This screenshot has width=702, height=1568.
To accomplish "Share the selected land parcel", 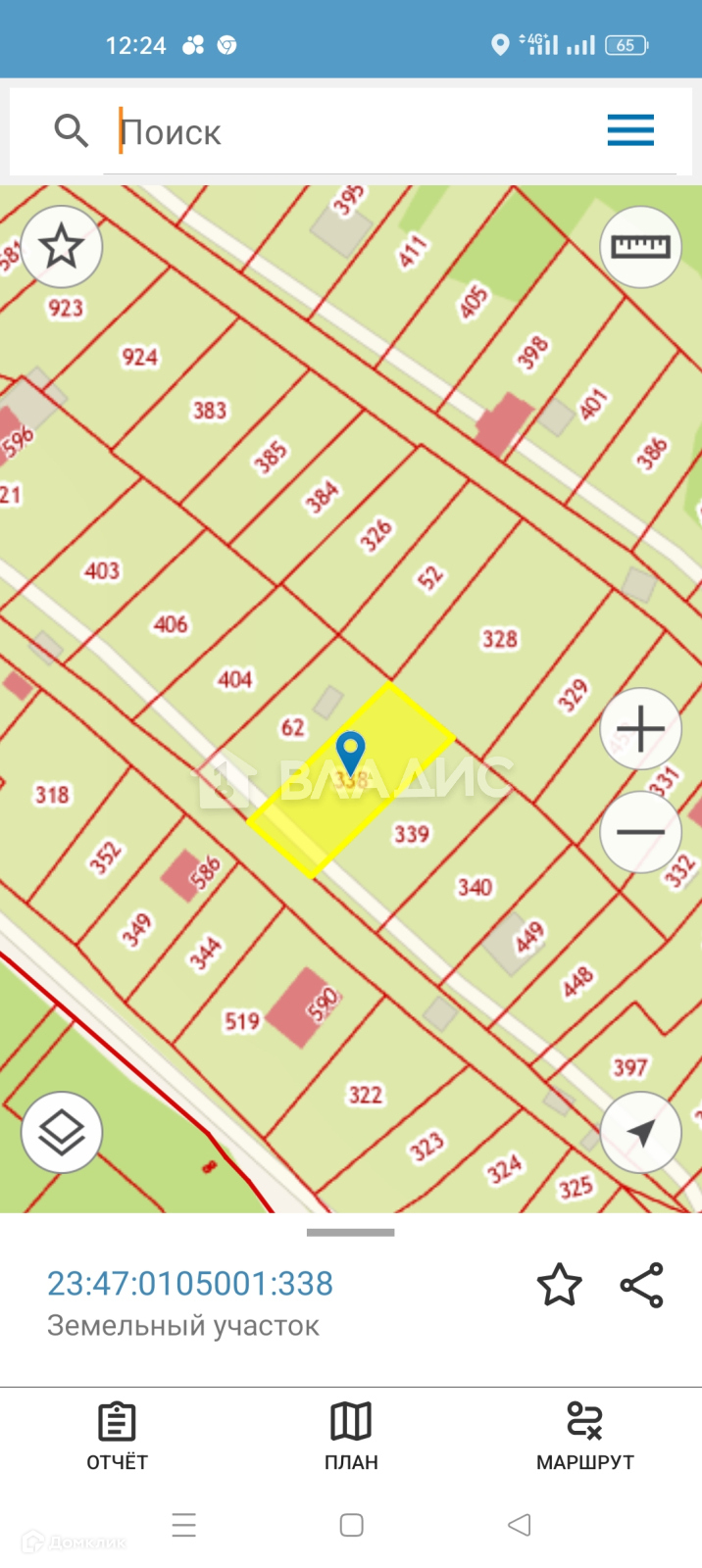I will point(642,1285).
